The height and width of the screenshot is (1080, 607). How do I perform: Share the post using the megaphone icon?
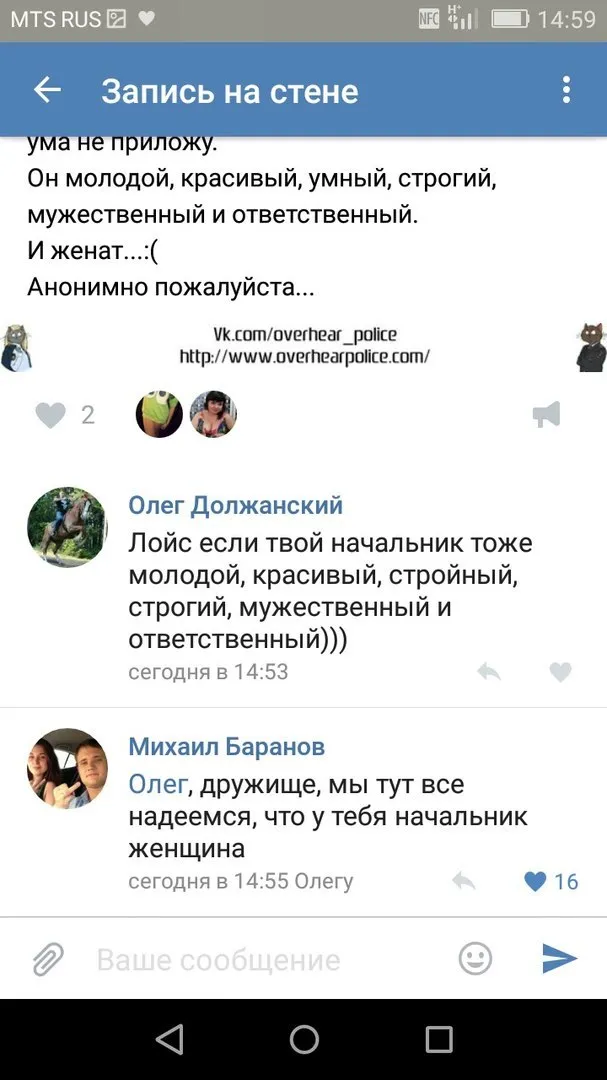(546, 415)
